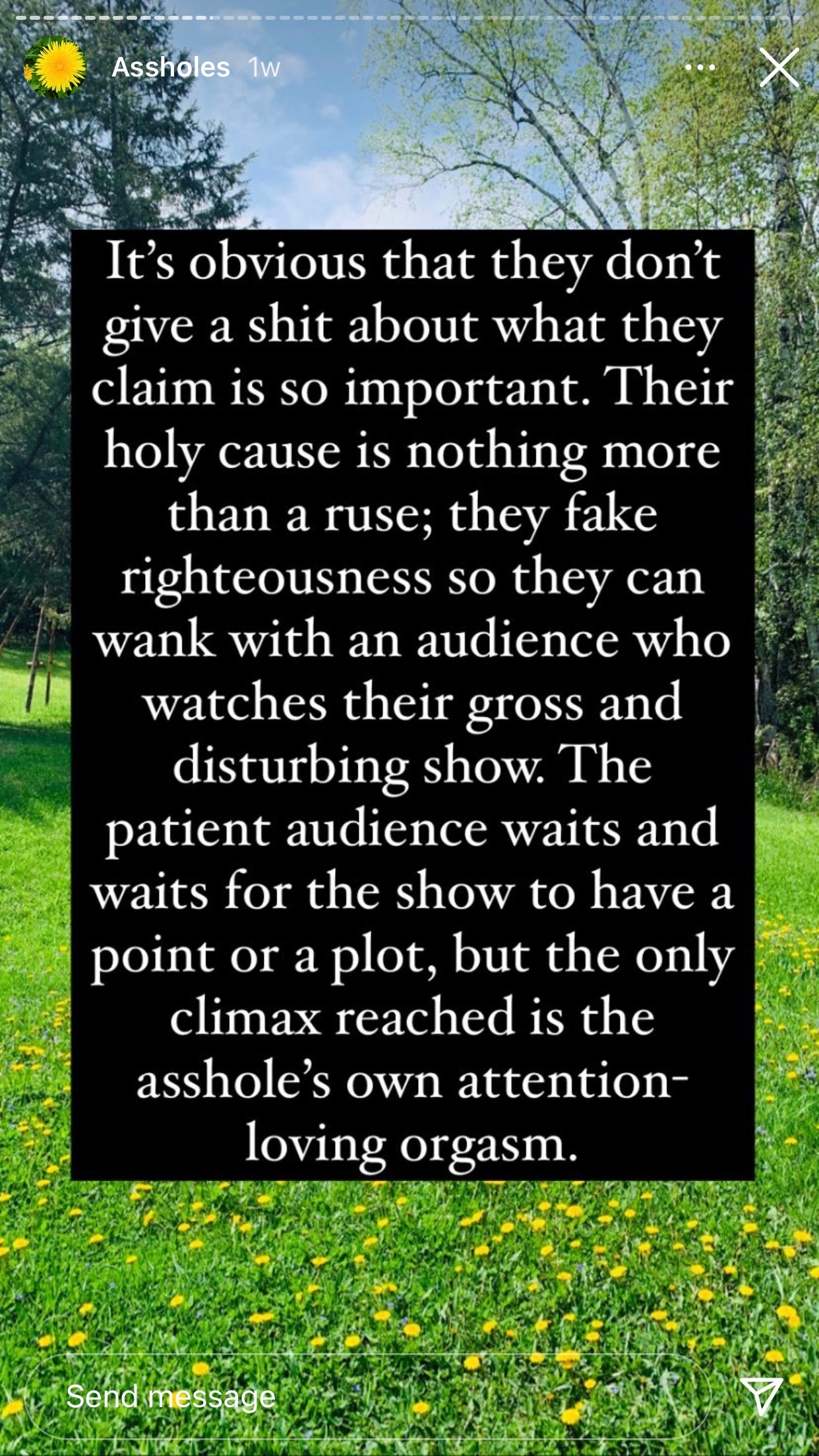
Task: Close the story viewer
Action: coord(779,67)
